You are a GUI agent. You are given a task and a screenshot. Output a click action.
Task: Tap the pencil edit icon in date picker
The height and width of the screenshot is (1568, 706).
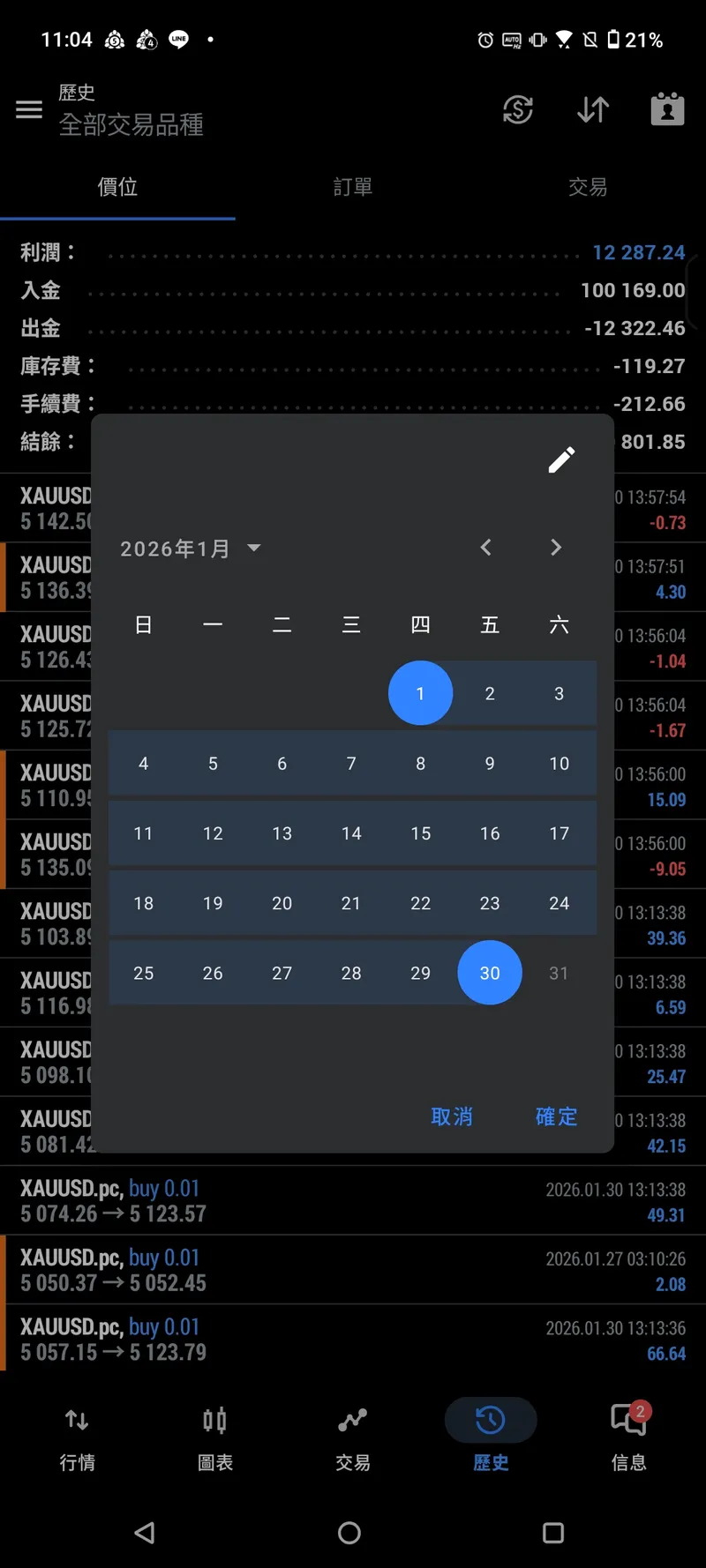click(561, 459)
